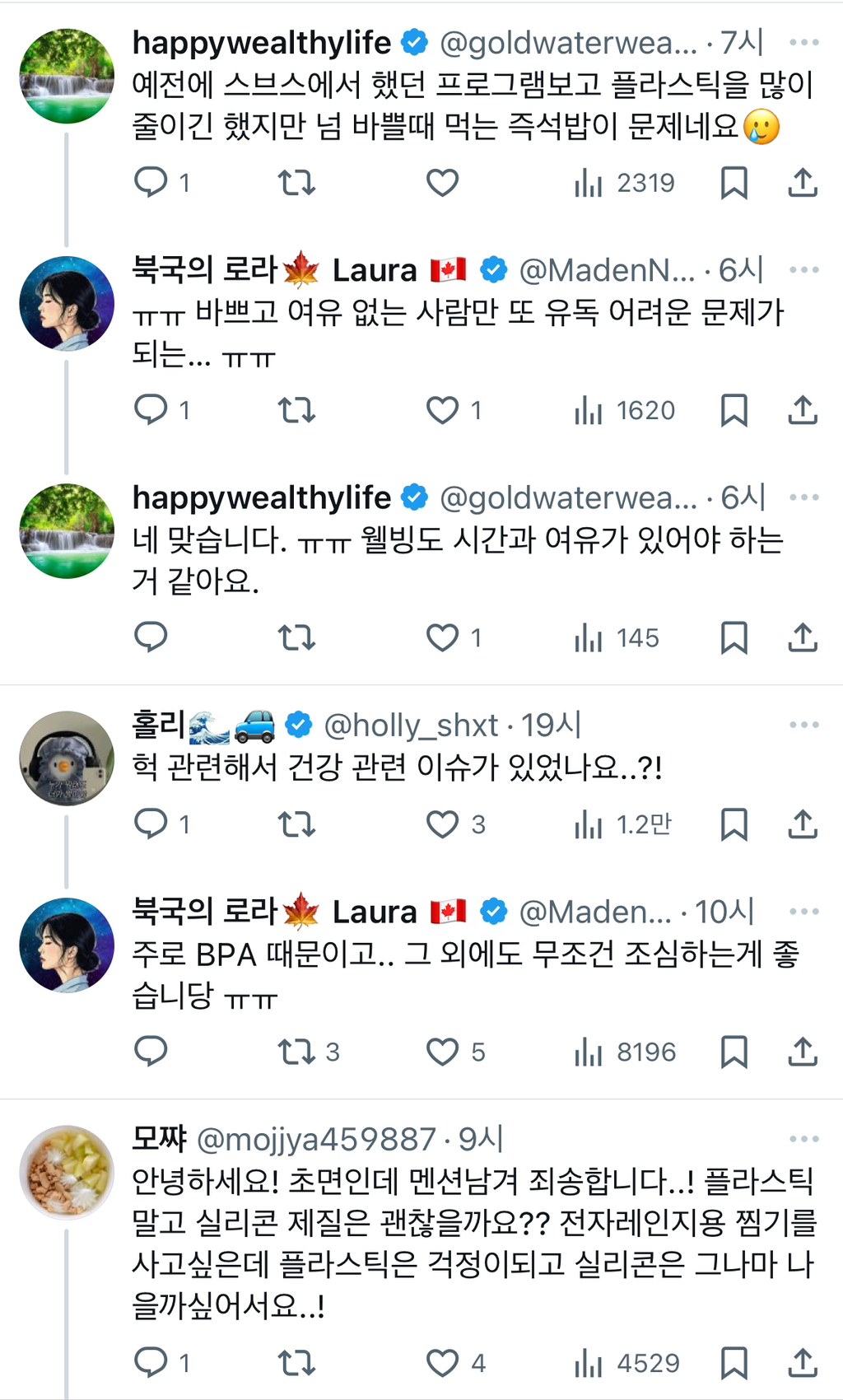Share Laura's BPA reply with 8196 views
The height and width of the screenshot is (1400, 843).
(803, 1052)
